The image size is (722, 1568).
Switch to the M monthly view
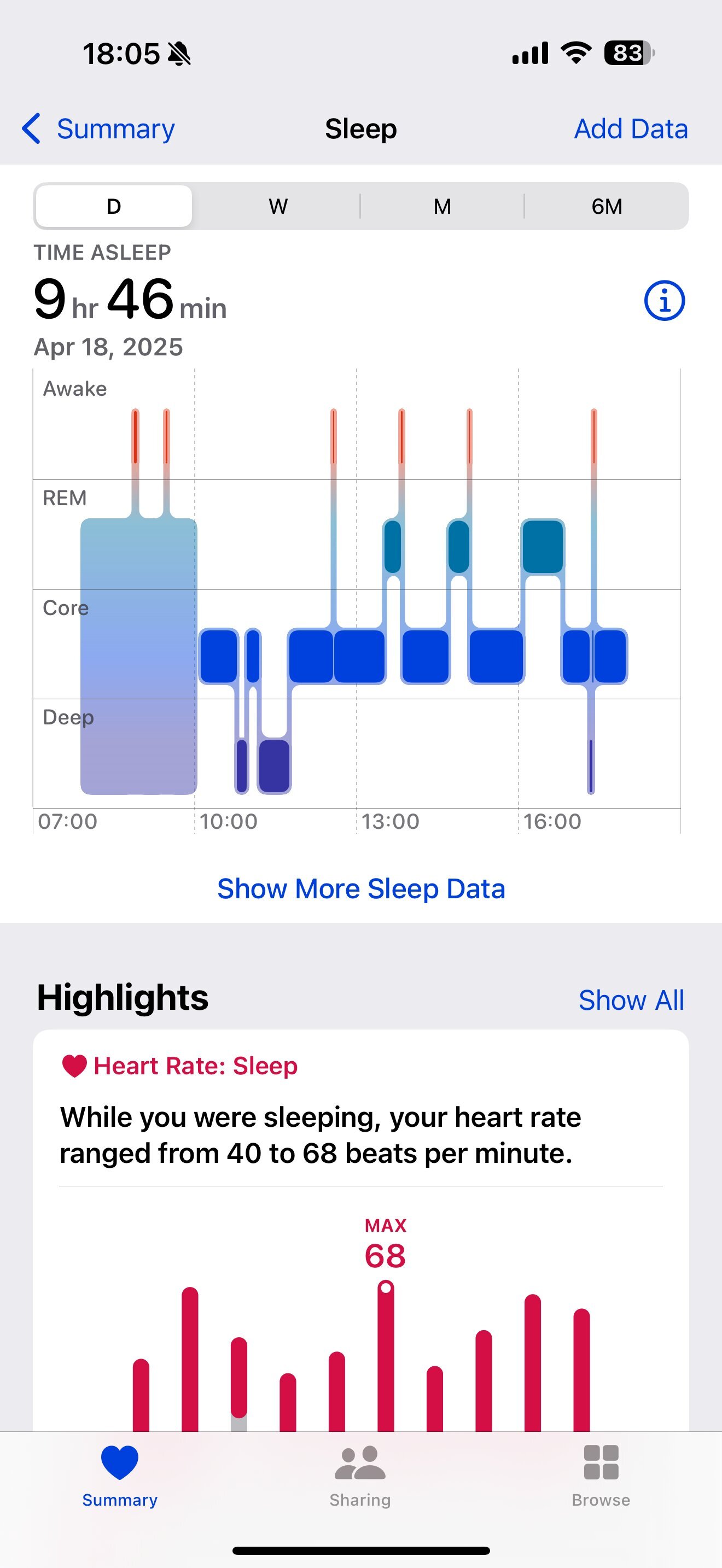tap(442, 206)
